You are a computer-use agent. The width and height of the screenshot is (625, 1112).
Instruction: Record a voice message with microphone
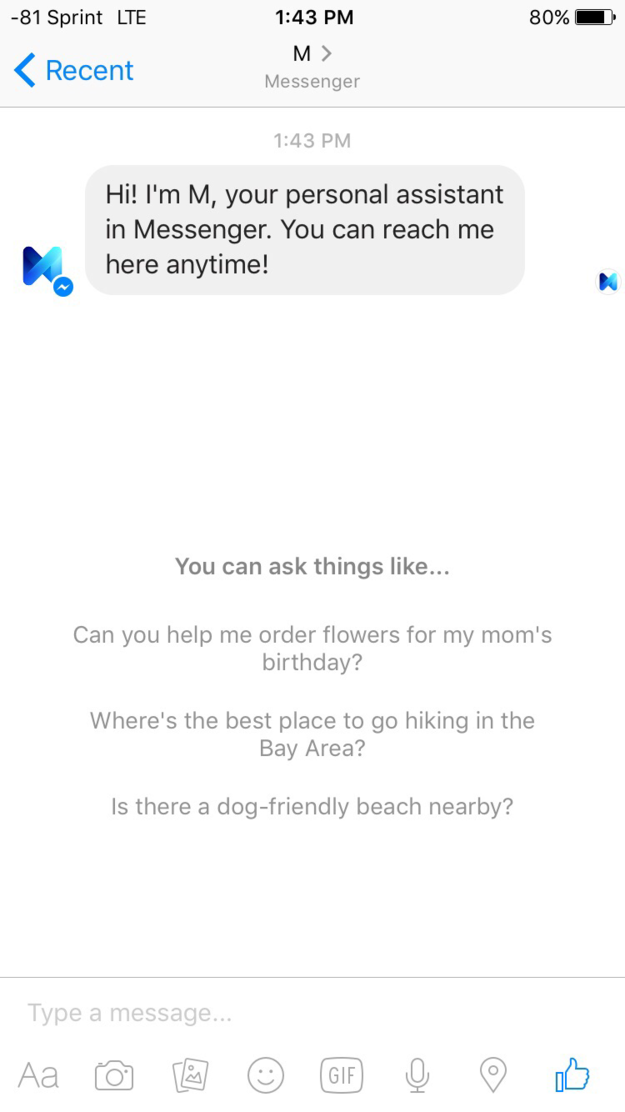point(417,1075)
